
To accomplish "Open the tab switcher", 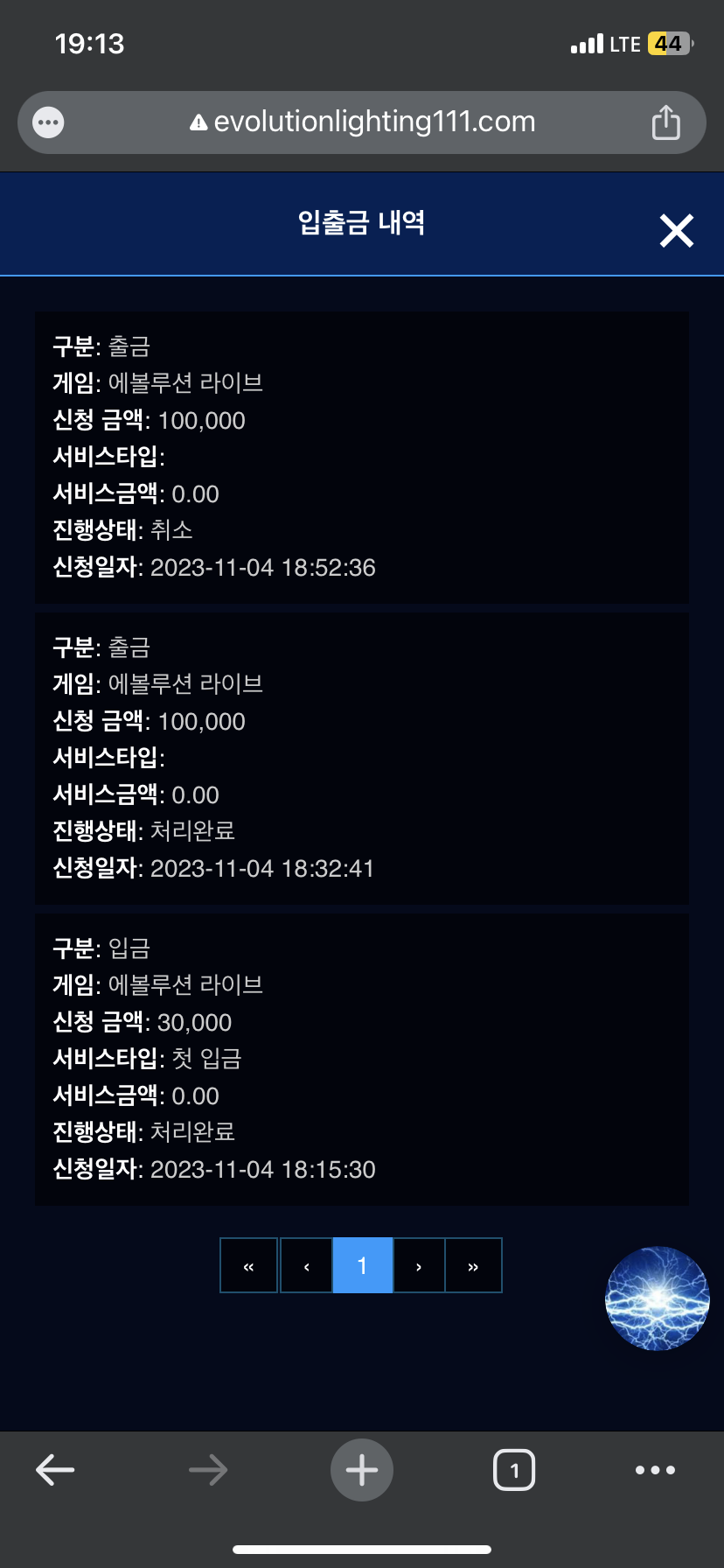I will point(514,1470).
